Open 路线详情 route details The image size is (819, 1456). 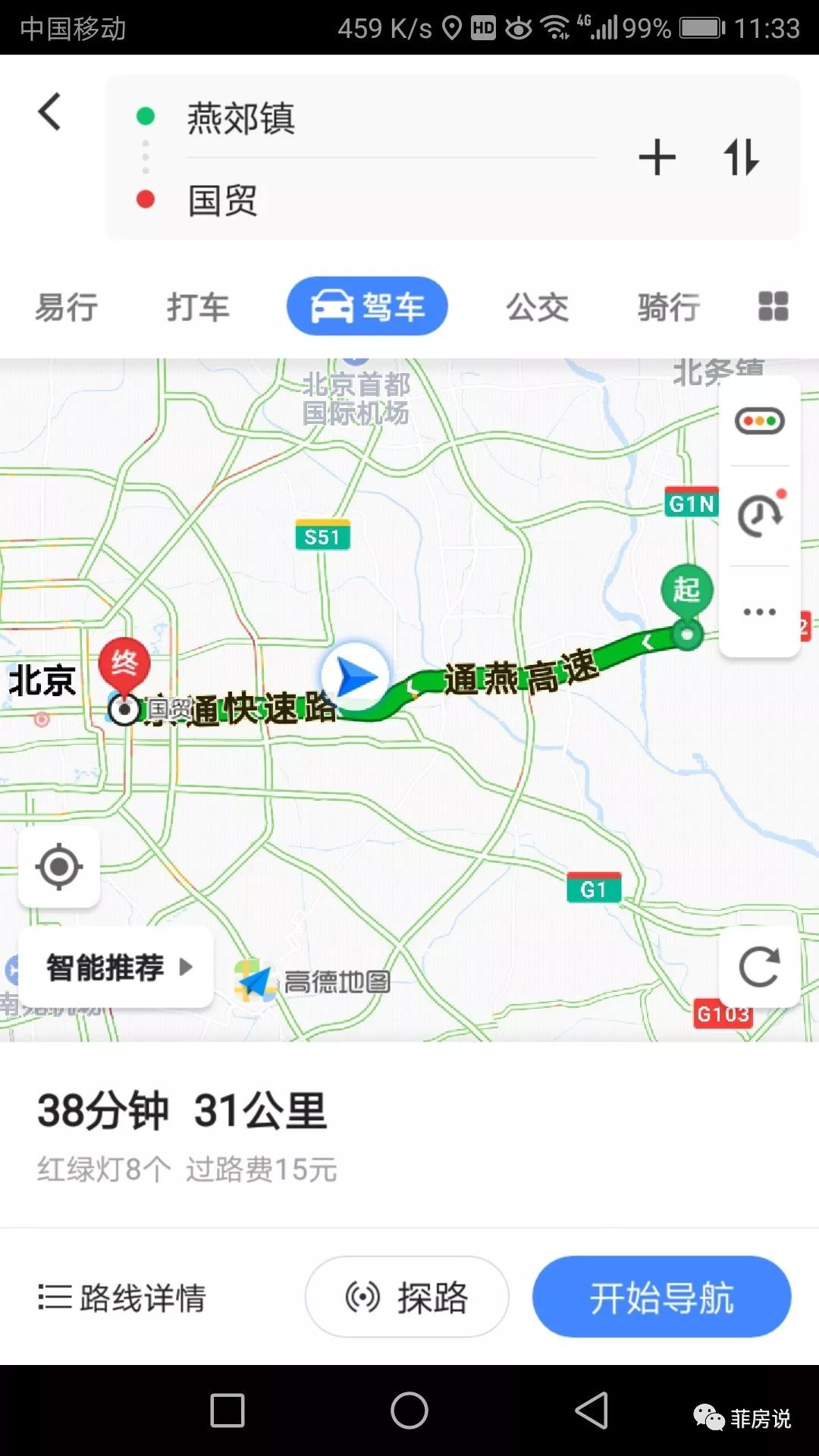point(122,1298)
